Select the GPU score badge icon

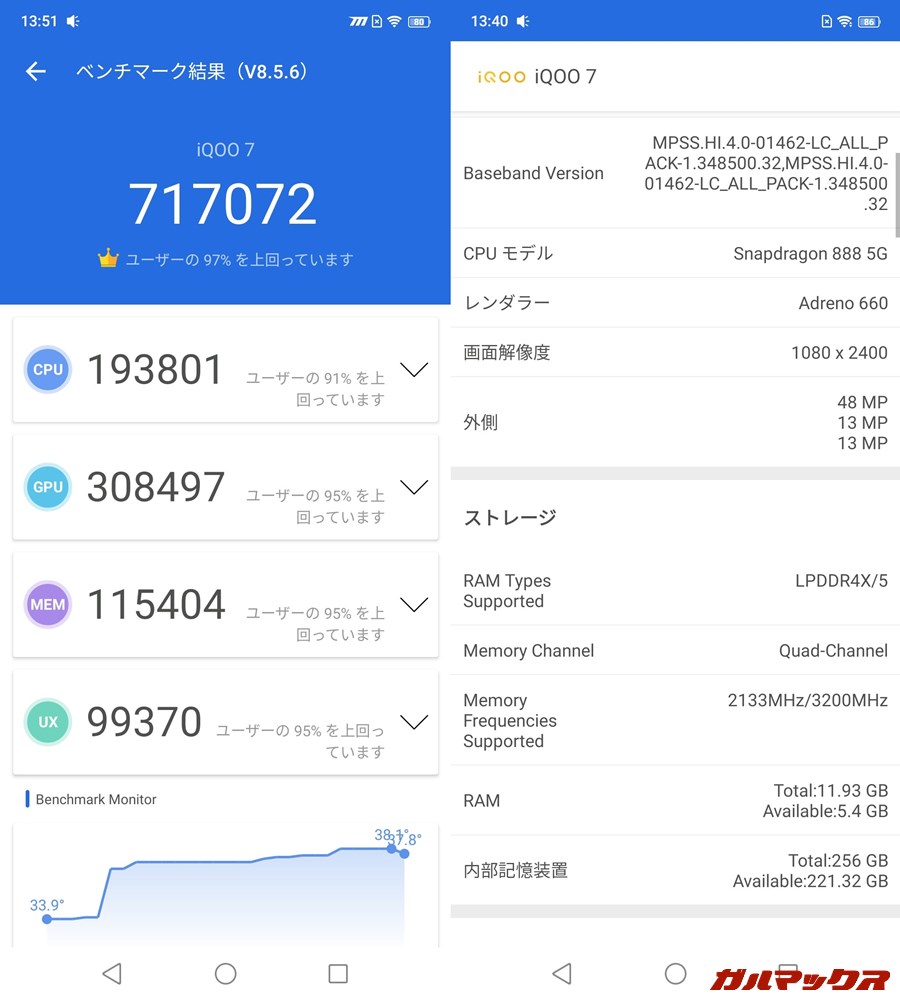tap(47, 487)
